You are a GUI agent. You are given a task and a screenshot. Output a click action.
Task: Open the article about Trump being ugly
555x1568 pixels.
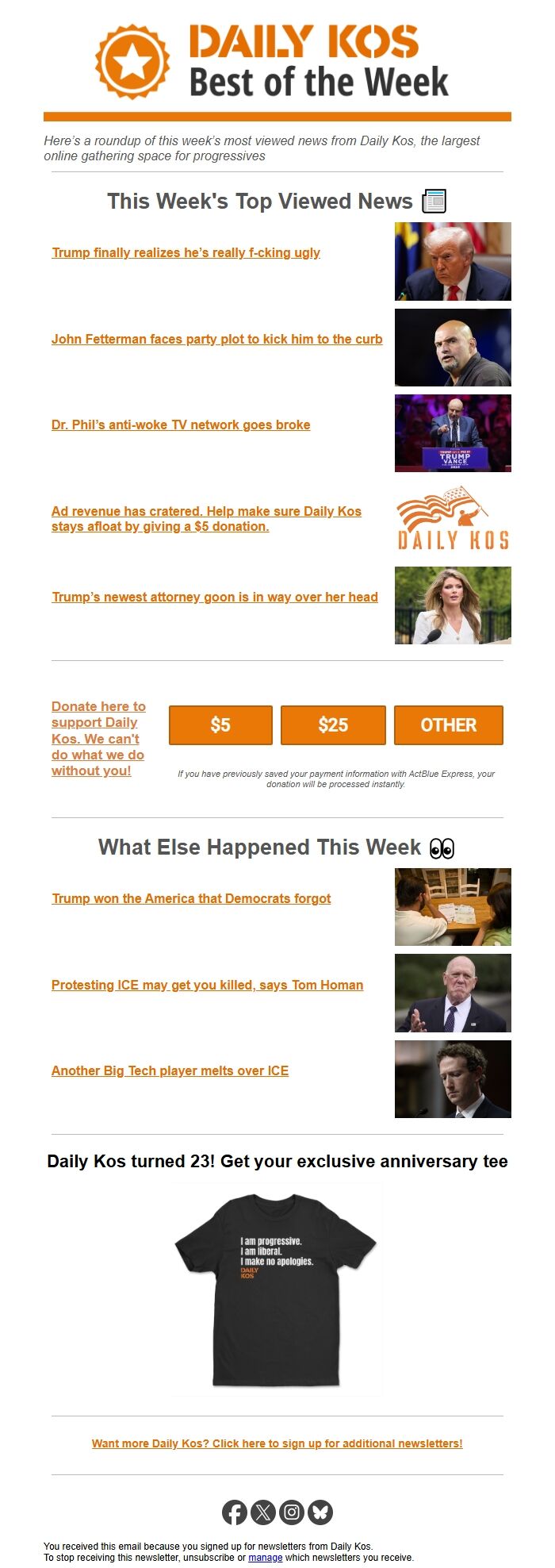[186, 252]
